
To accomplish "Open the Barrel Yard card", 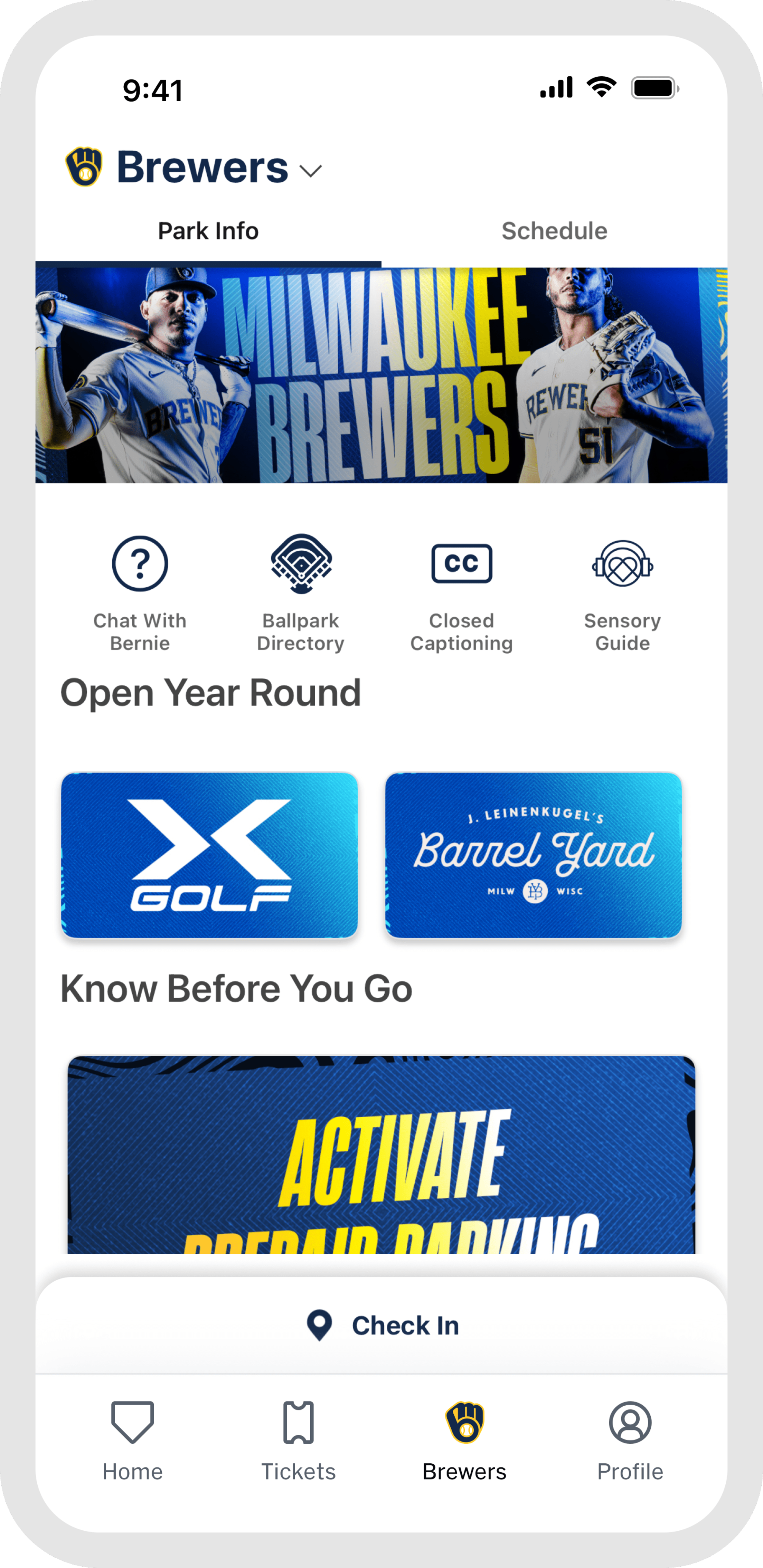I will [x=534, y=855].
